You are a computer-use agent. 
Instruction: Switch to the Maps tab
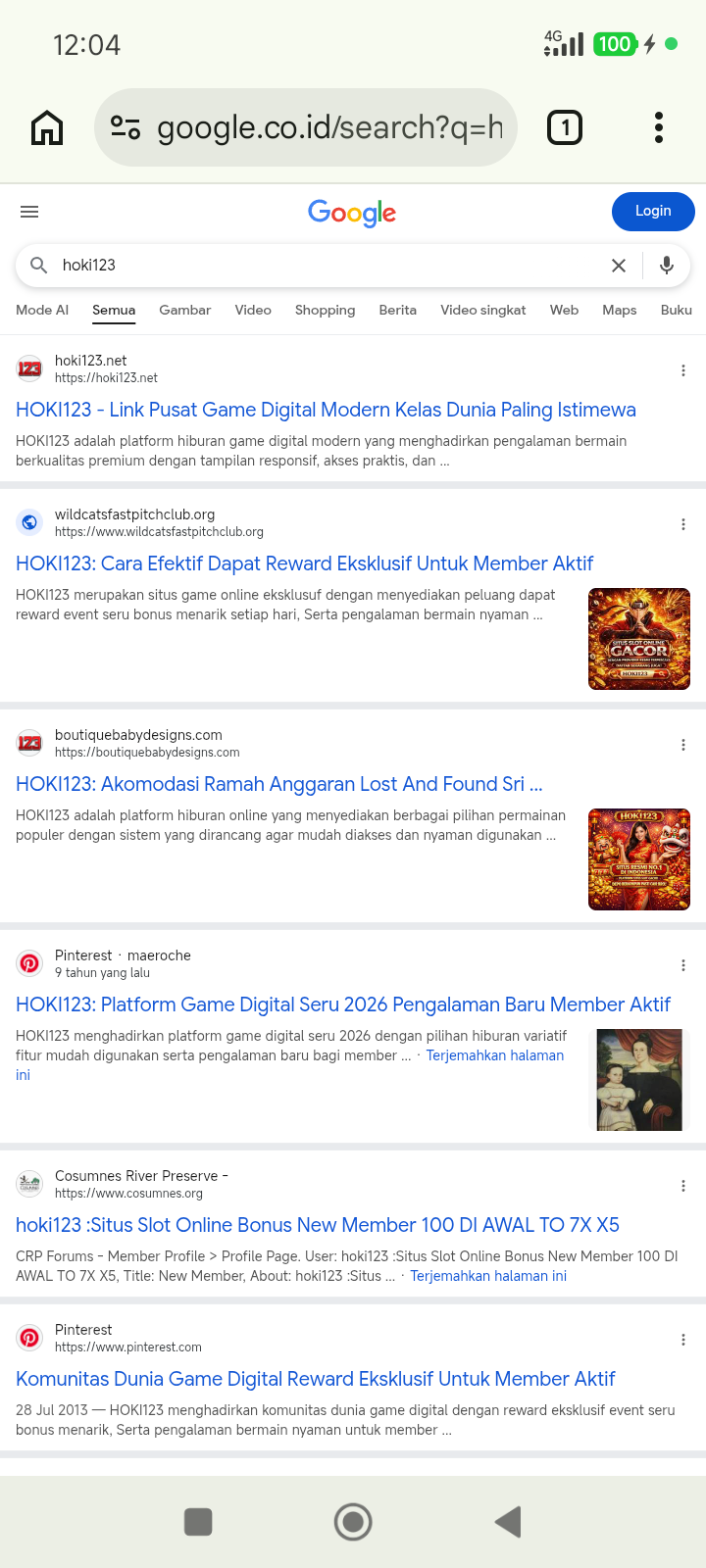click(x=620, y=310)
